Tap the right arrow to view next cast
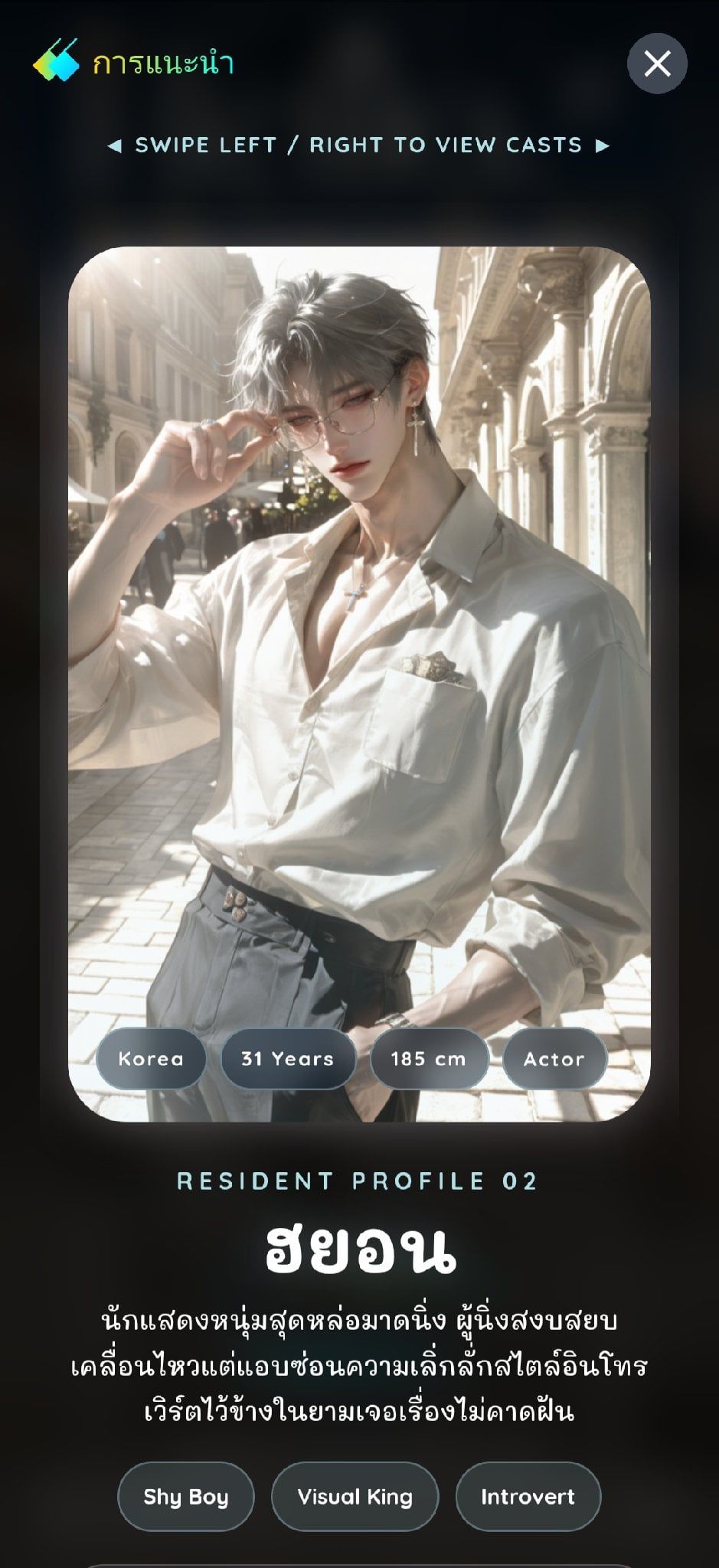The image size is (719, 1568). click(603, 145)
